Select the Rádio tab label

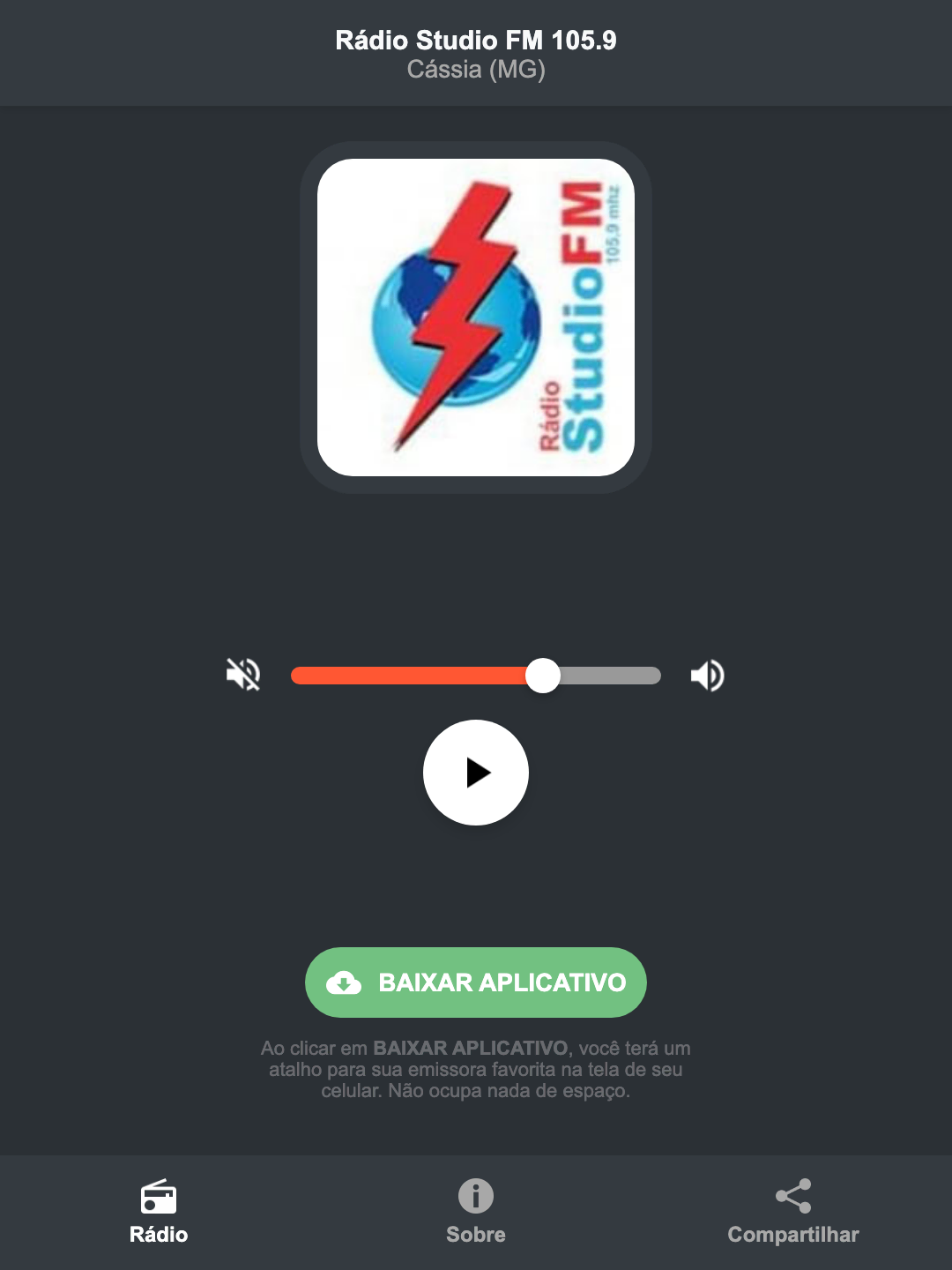point(159,1235)
